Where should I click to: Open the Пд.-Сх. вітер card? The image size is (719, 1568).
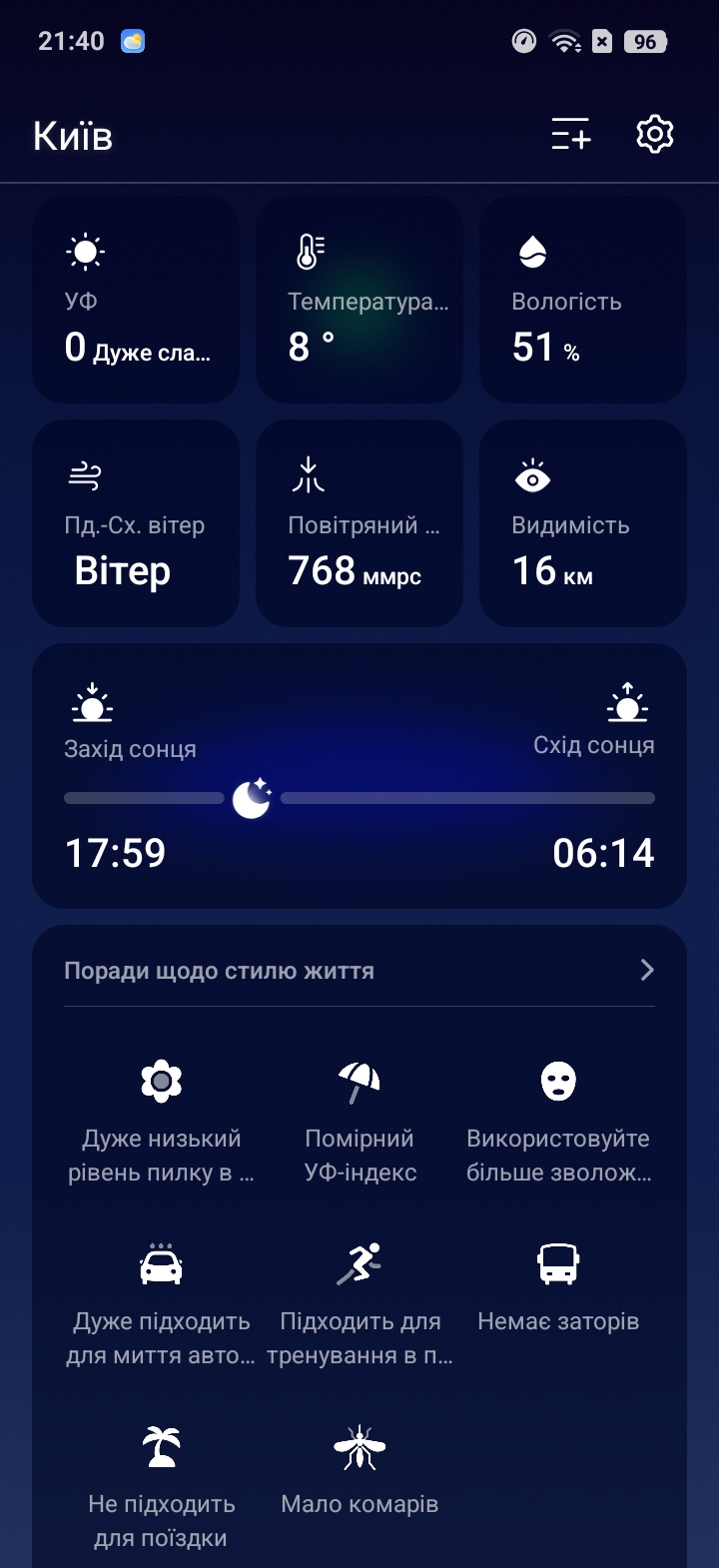click(x=136, y=523)
